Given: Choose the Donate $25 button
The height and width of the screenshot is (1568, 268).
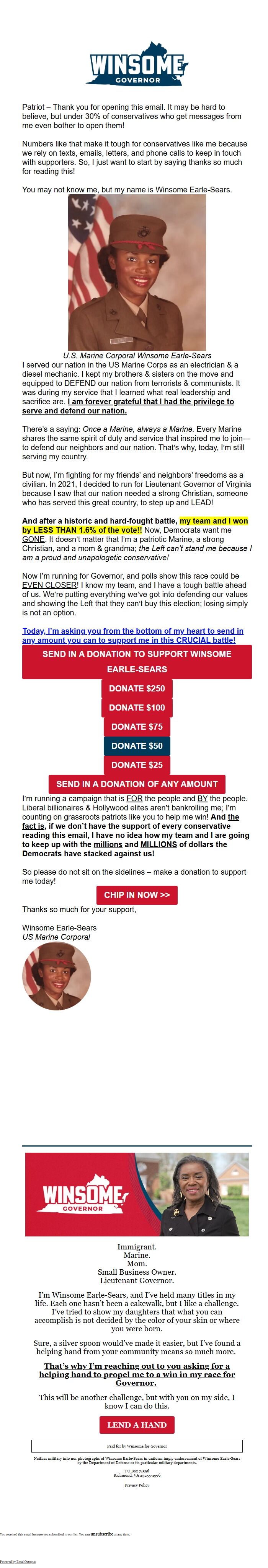Looking at the screenshot, I should [136, 764].
